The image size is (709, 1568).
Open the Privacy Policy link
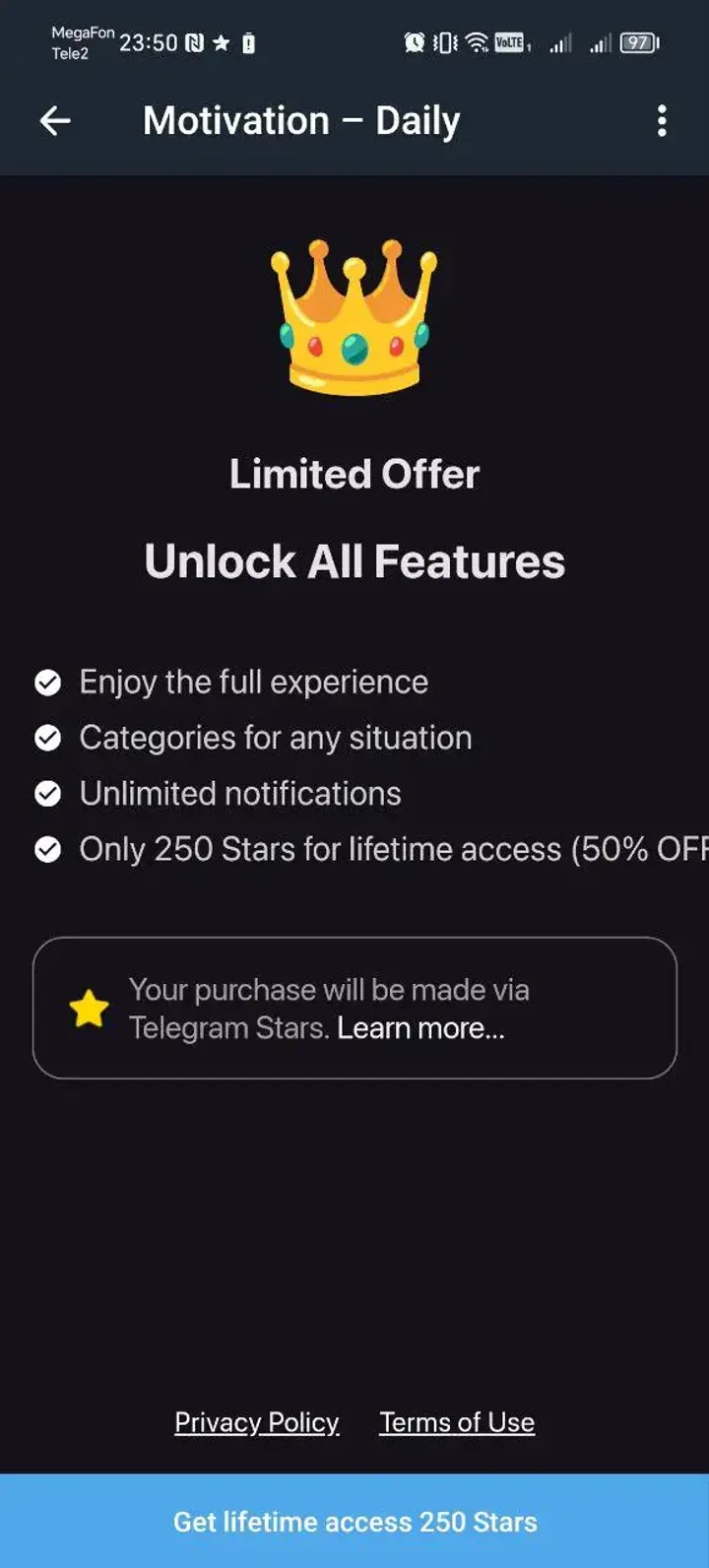point(256,1422)
